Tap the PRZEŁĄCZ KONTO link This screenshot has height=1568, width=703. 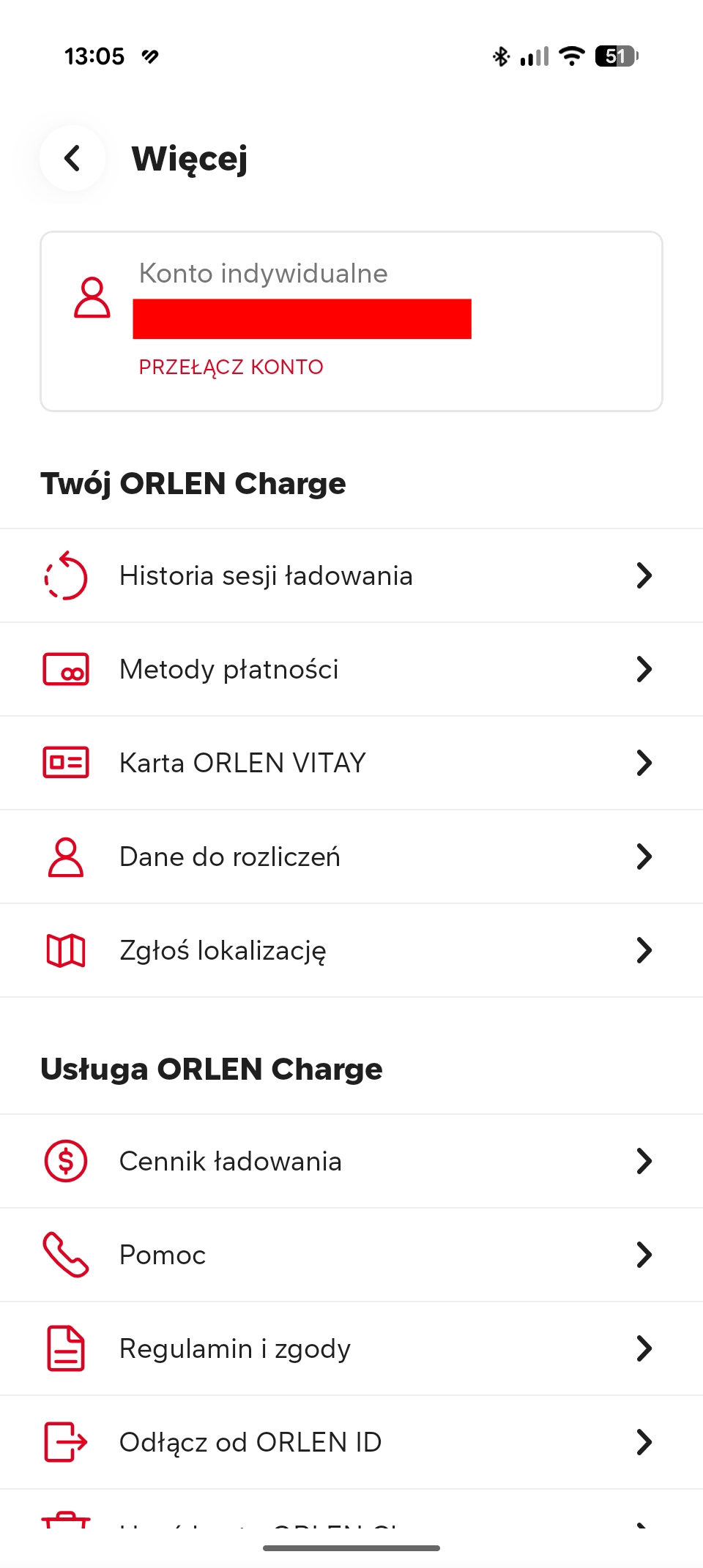[x=231, y=367]
